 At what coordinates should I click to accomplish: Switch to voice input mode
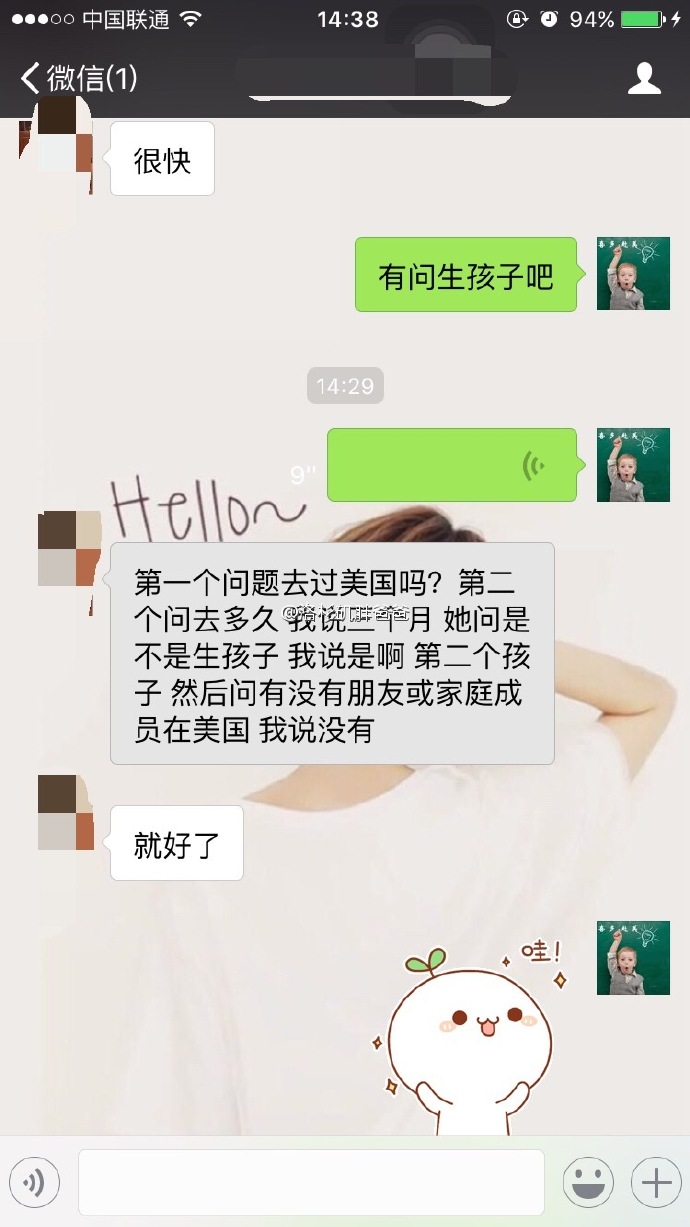35,1183
